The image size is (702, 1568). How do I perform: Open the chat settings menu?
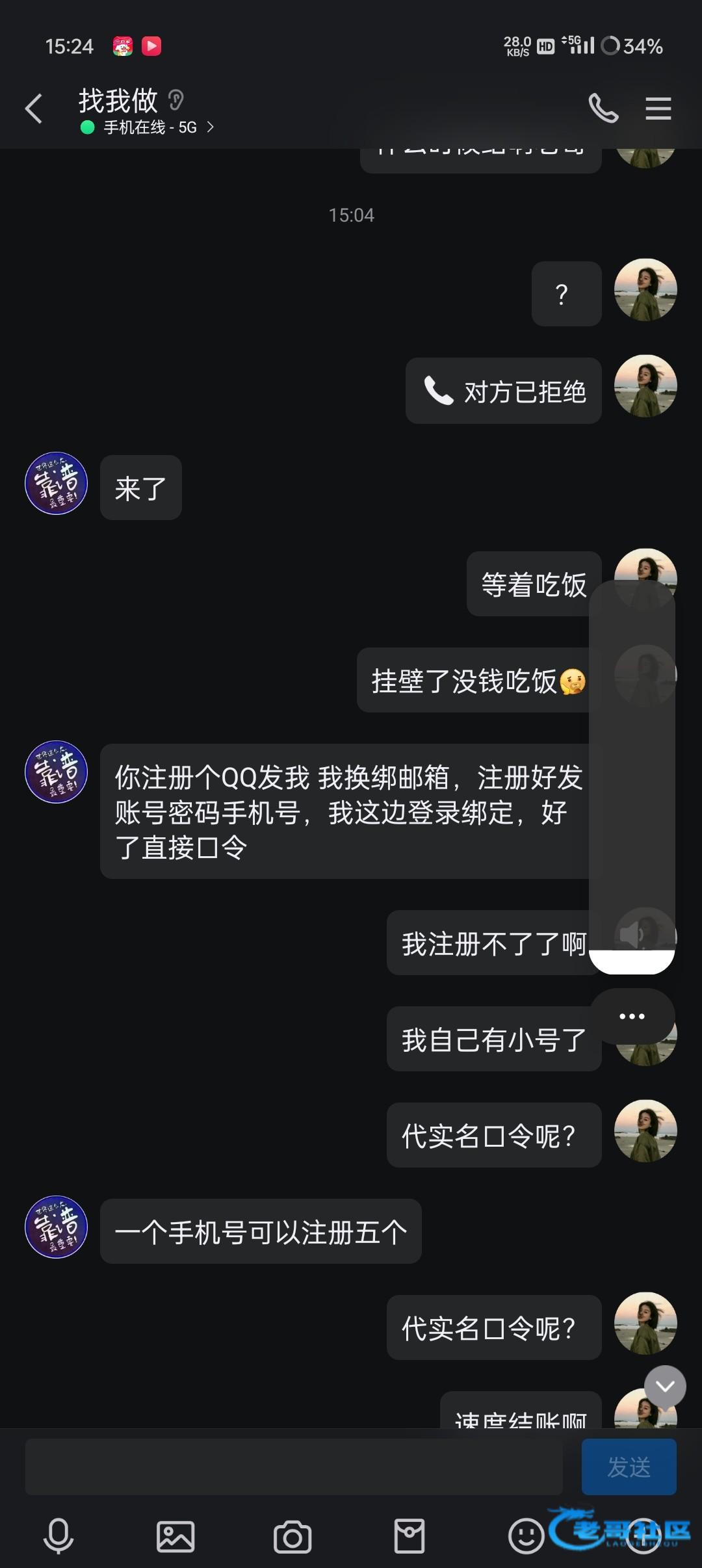[x=658, y=108]
